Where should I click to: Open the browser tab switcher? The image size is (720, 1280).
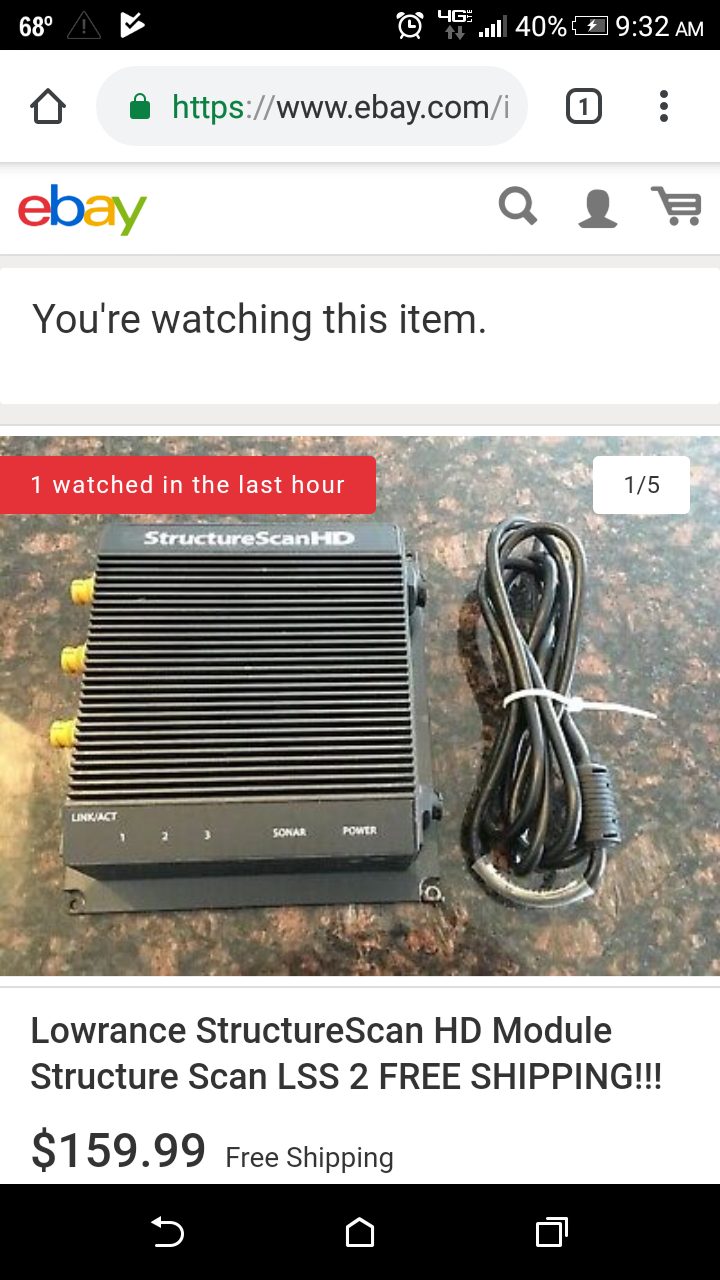(x=584, y=106)
